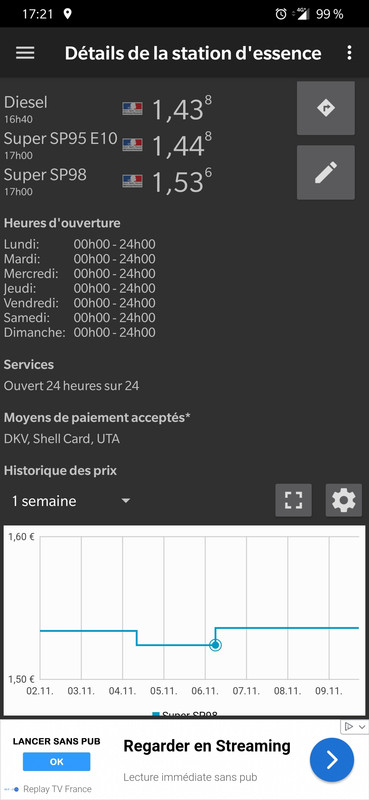This screenshot has width=369, height=800.
Task: Tap OK on the Lancer Sans Pub ad
Action: tap(57, 762)
